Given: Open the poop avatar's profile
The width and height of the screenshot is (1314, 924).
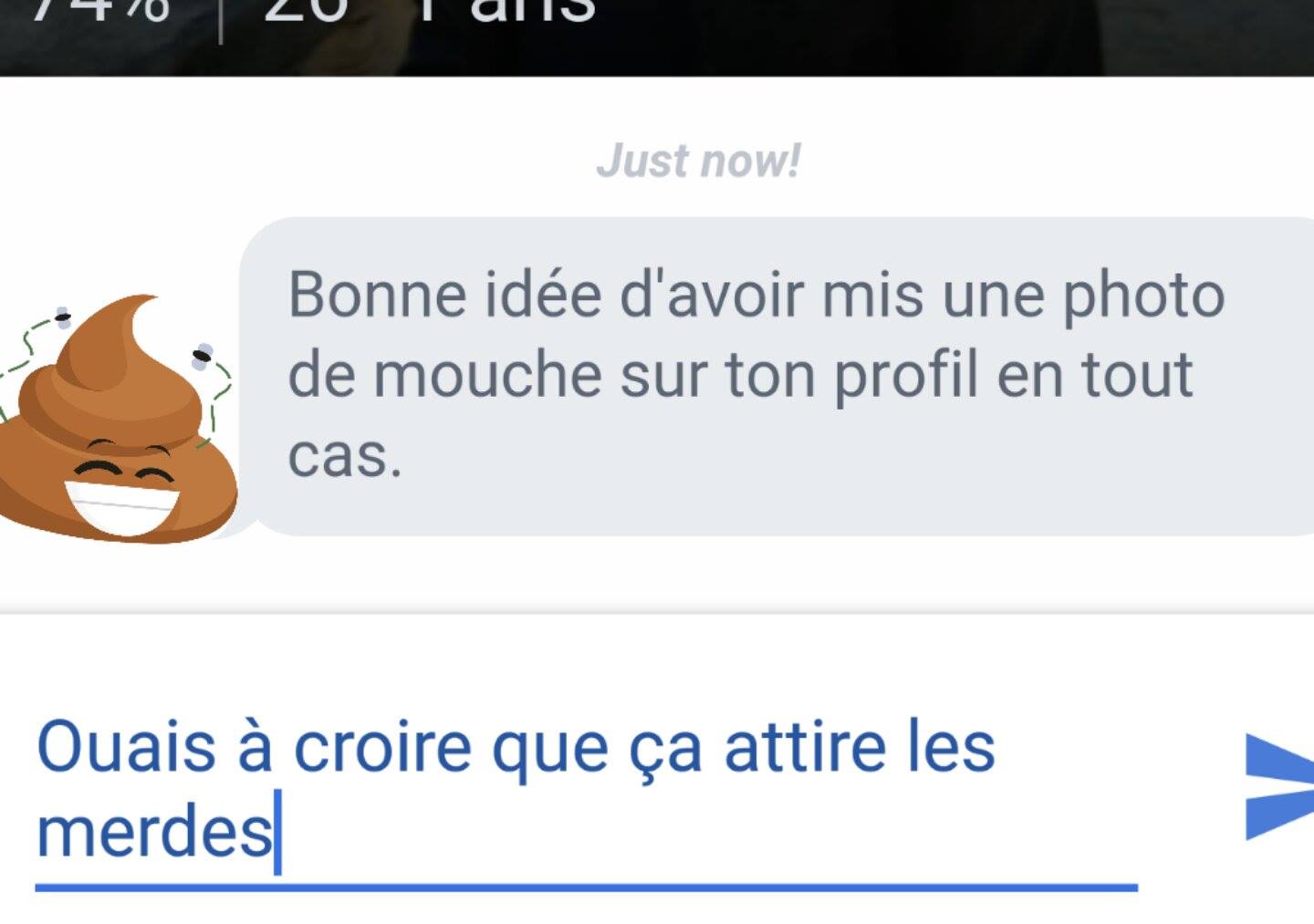Looking at the screenshot, I should pyautogui.click(x=117, y=419).
